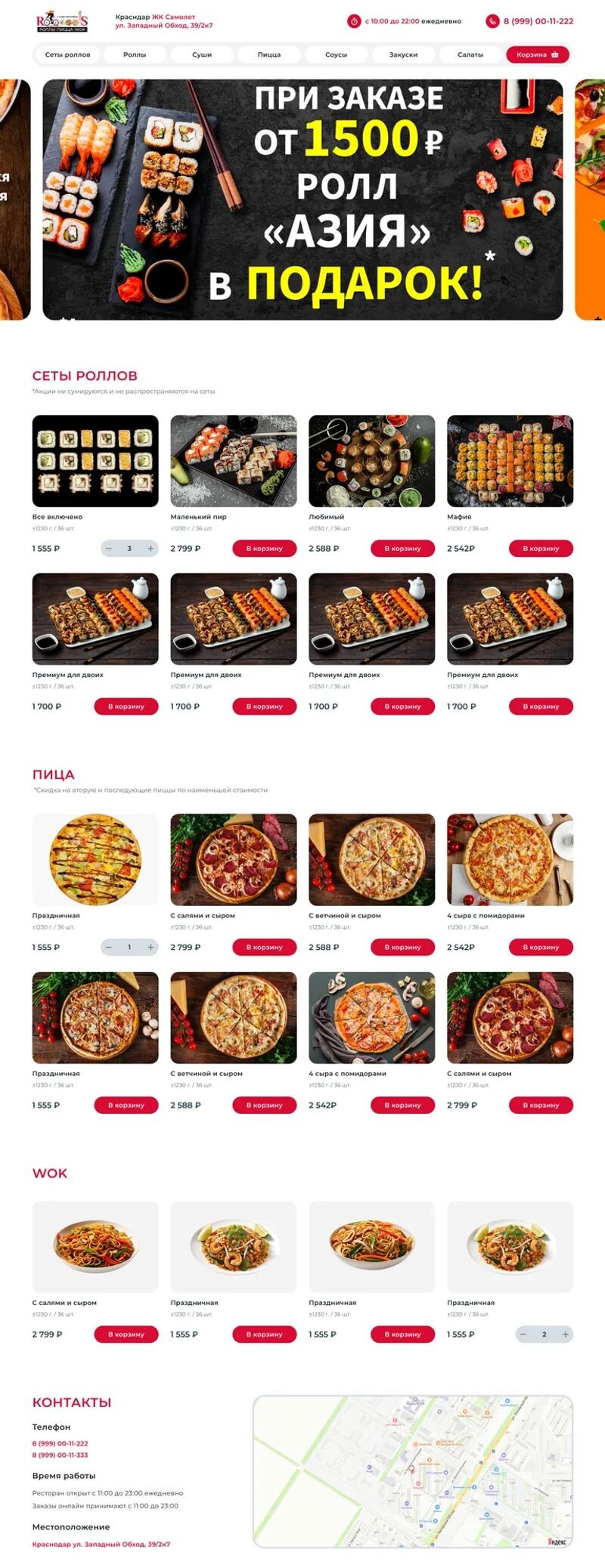Open the Салаты category
The width and height of the screenshot is (605, 1568).
[x=470, y=54]
